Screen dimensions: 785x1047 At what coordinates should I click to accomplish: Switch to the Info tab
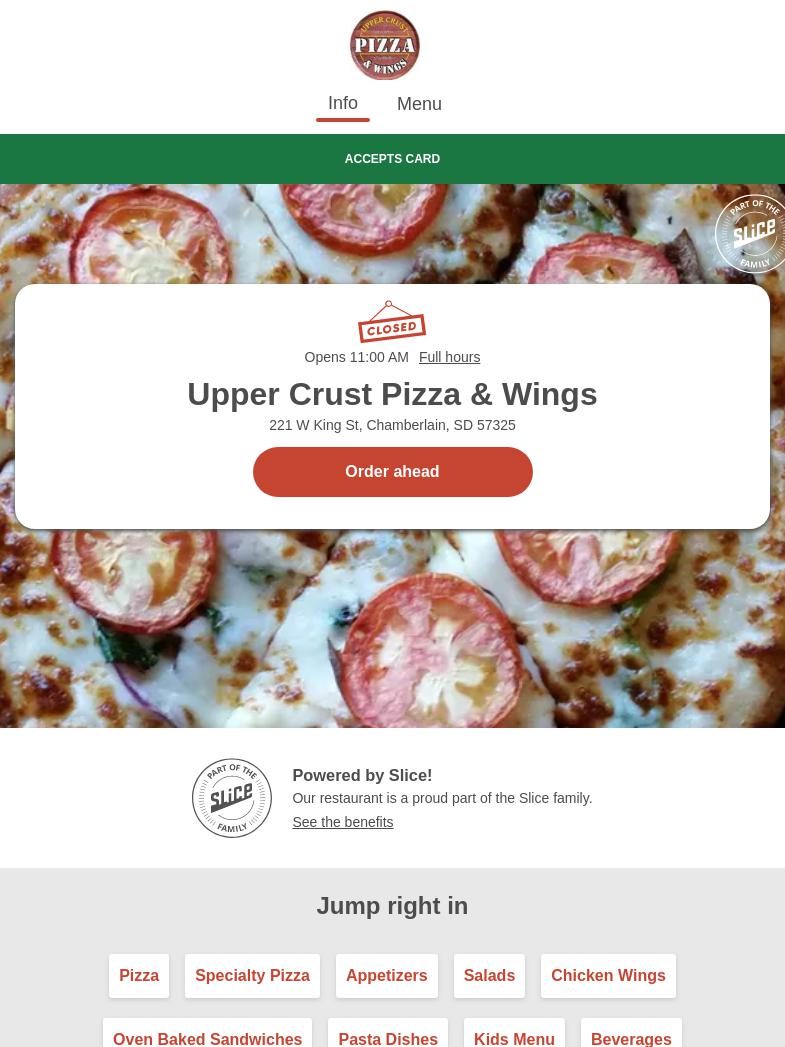tap(342, 104)
